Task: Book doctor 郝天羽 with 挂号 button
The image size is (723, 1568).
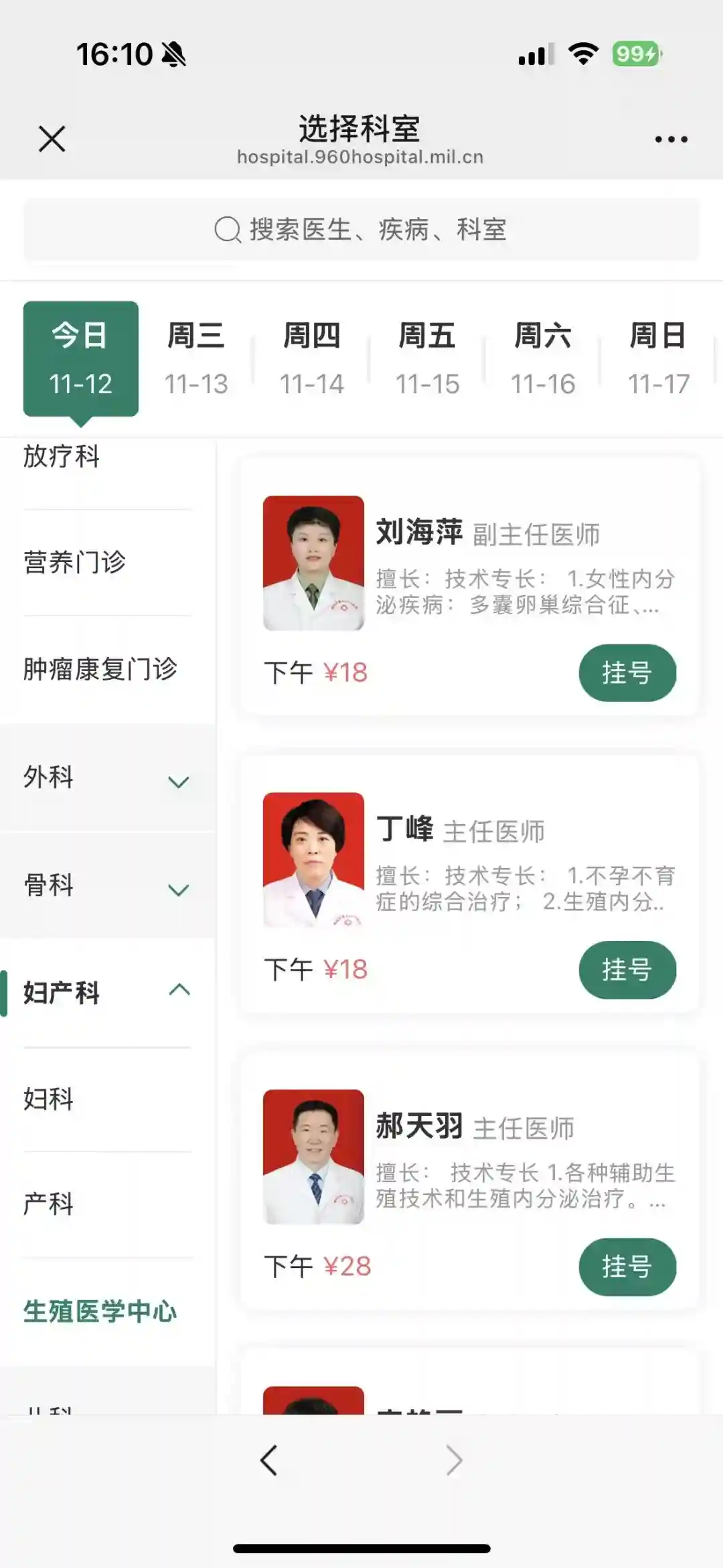Action: point(627,1267)
